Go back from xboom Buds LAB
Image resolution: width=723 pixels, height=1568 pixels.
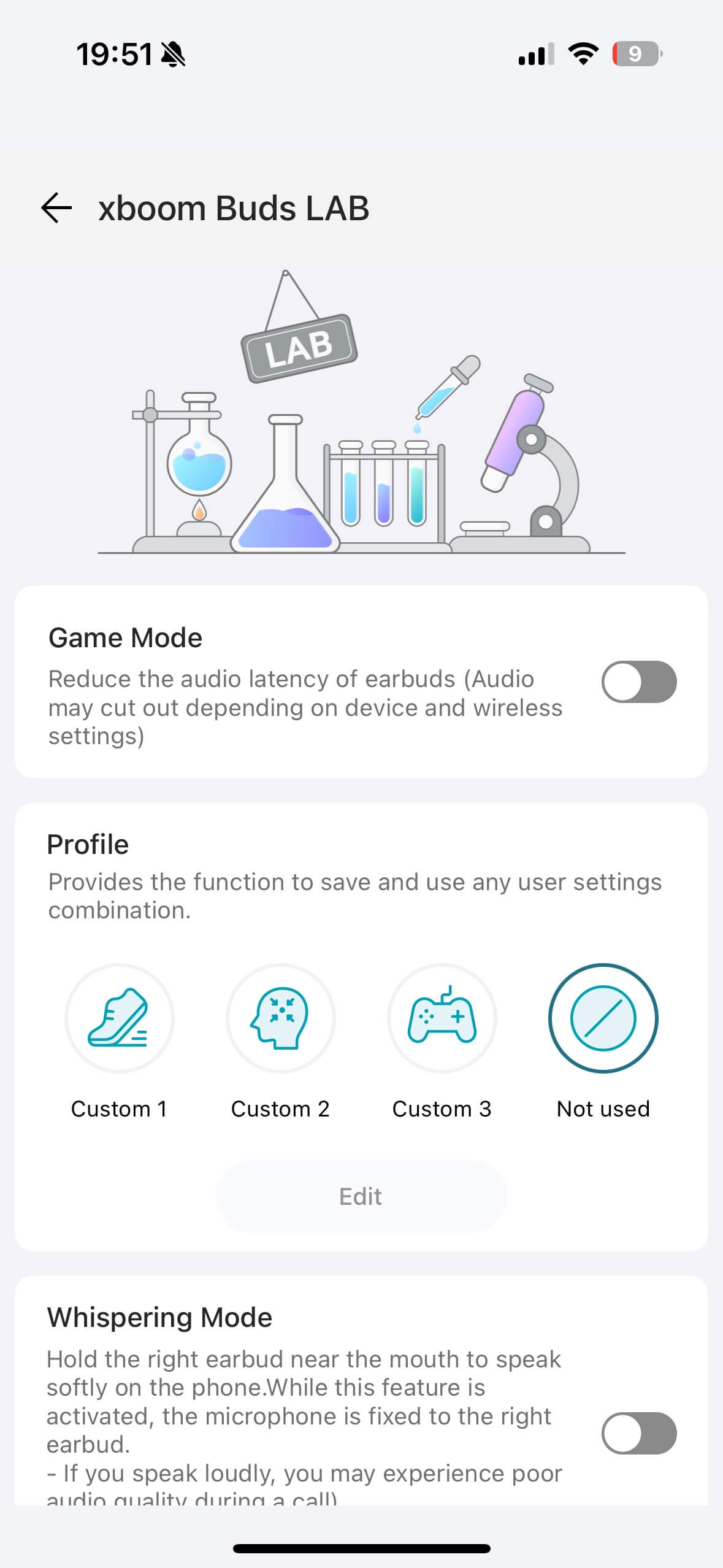pyautogui.click(x=56, y=208)
